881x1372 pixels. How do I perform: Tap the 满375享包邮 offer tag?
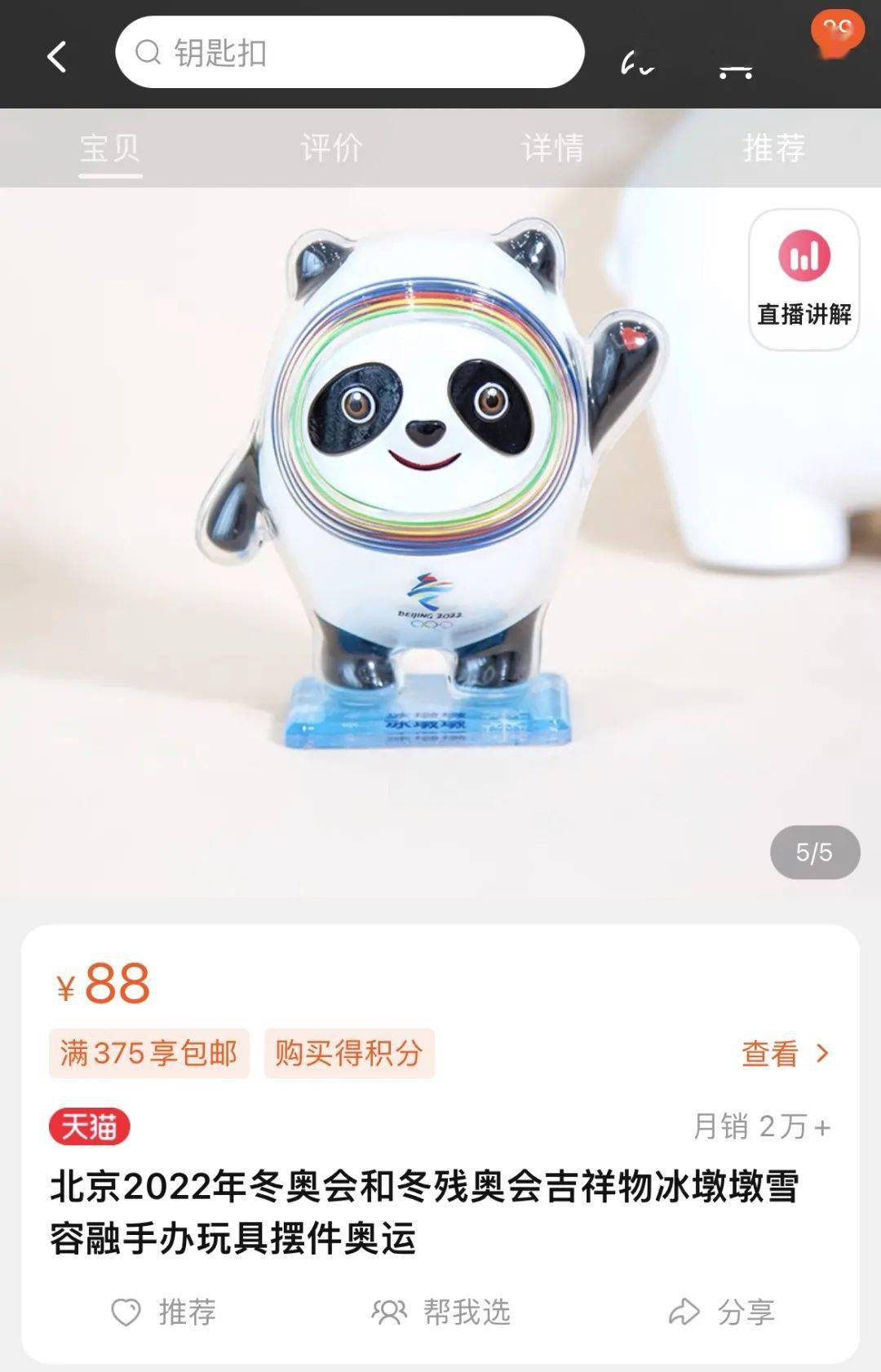[x=148, y=1053]
